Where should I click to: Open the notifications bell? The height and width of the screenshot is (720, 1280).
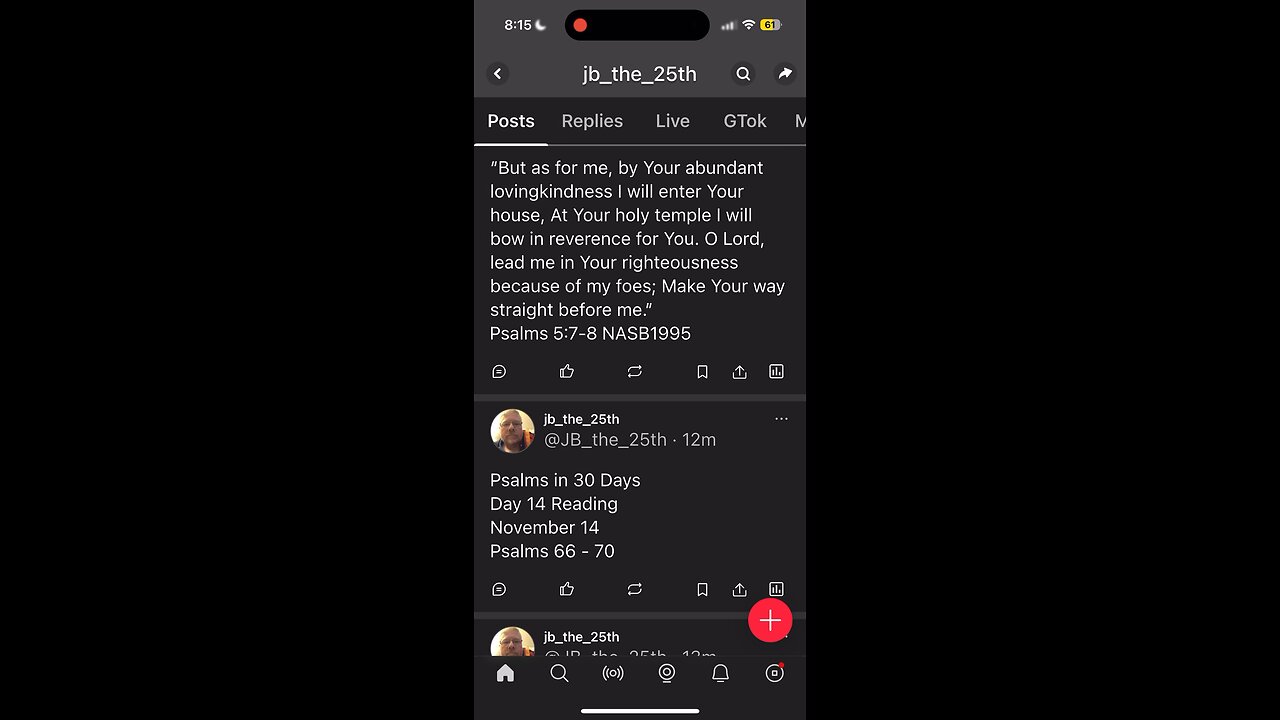[x=720, y=673]
